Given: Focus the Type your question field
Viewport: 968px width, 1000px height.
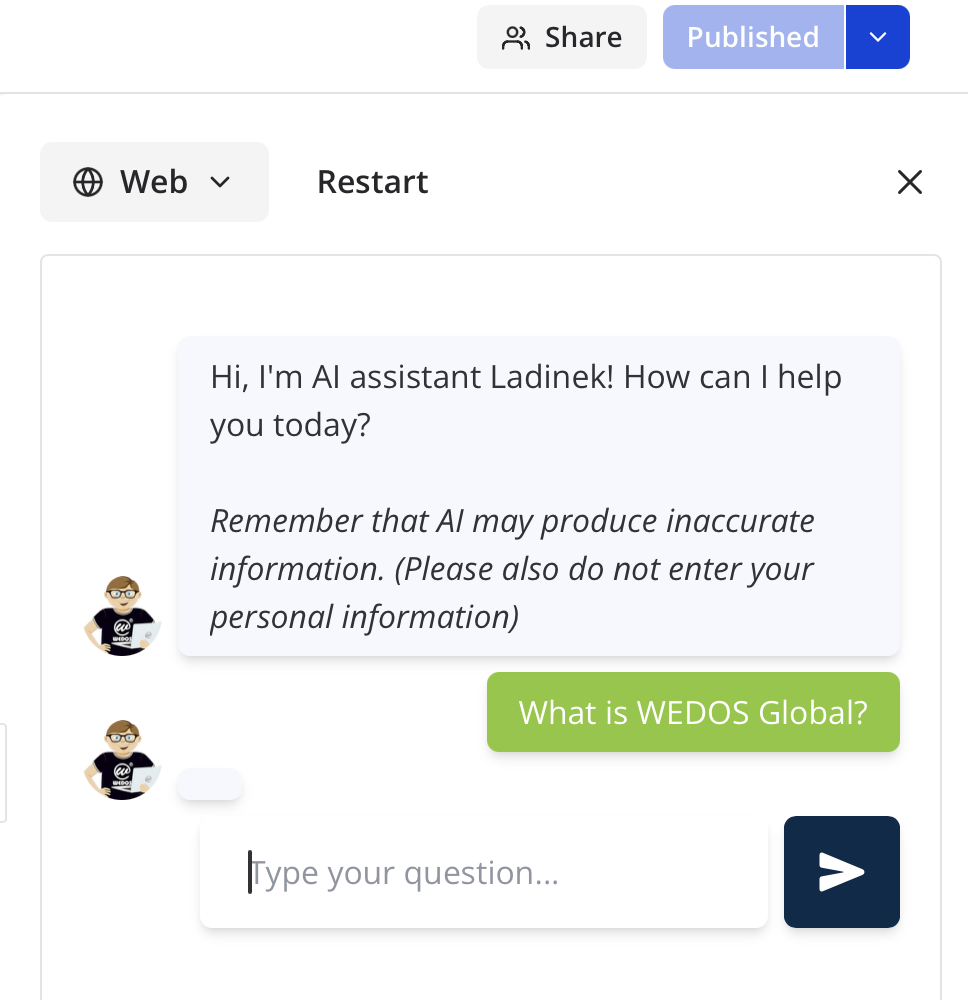Looking at the screenshot, I should 484,873.
